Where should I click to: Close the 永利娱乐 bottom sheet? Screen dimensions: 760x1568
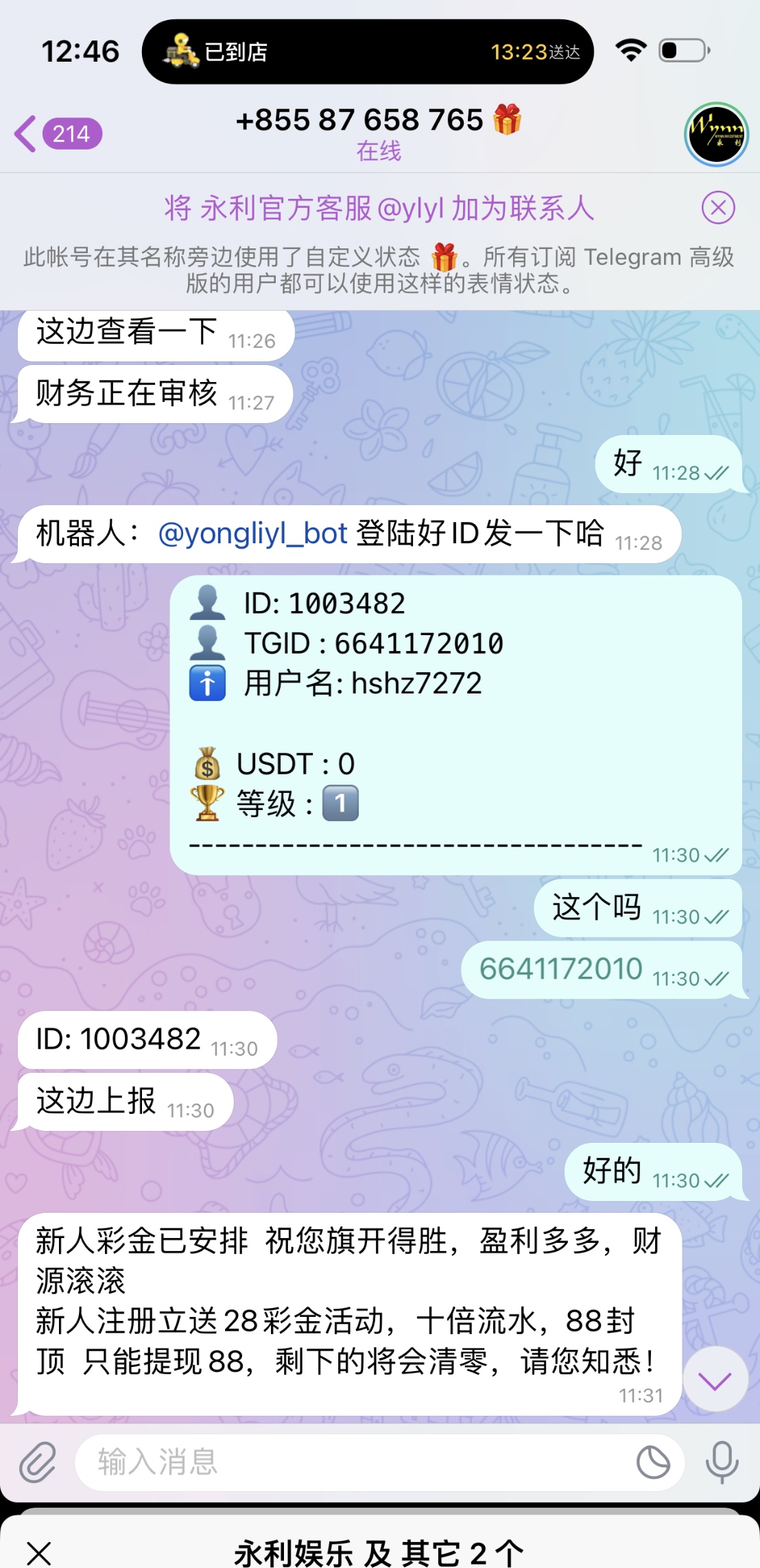[x=39, y=1553]
